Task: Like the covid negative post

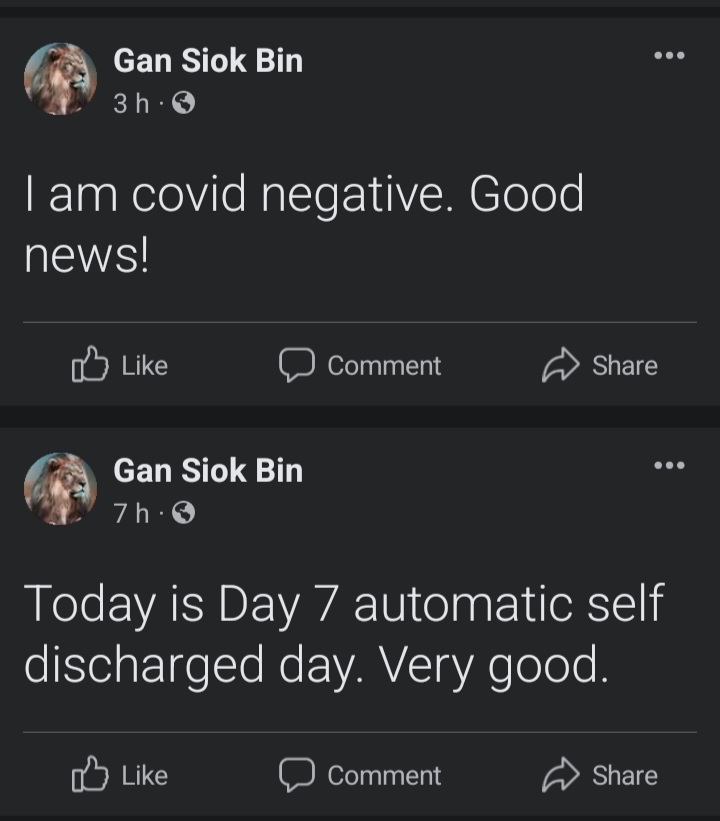Action: click(x=120, y=366)
